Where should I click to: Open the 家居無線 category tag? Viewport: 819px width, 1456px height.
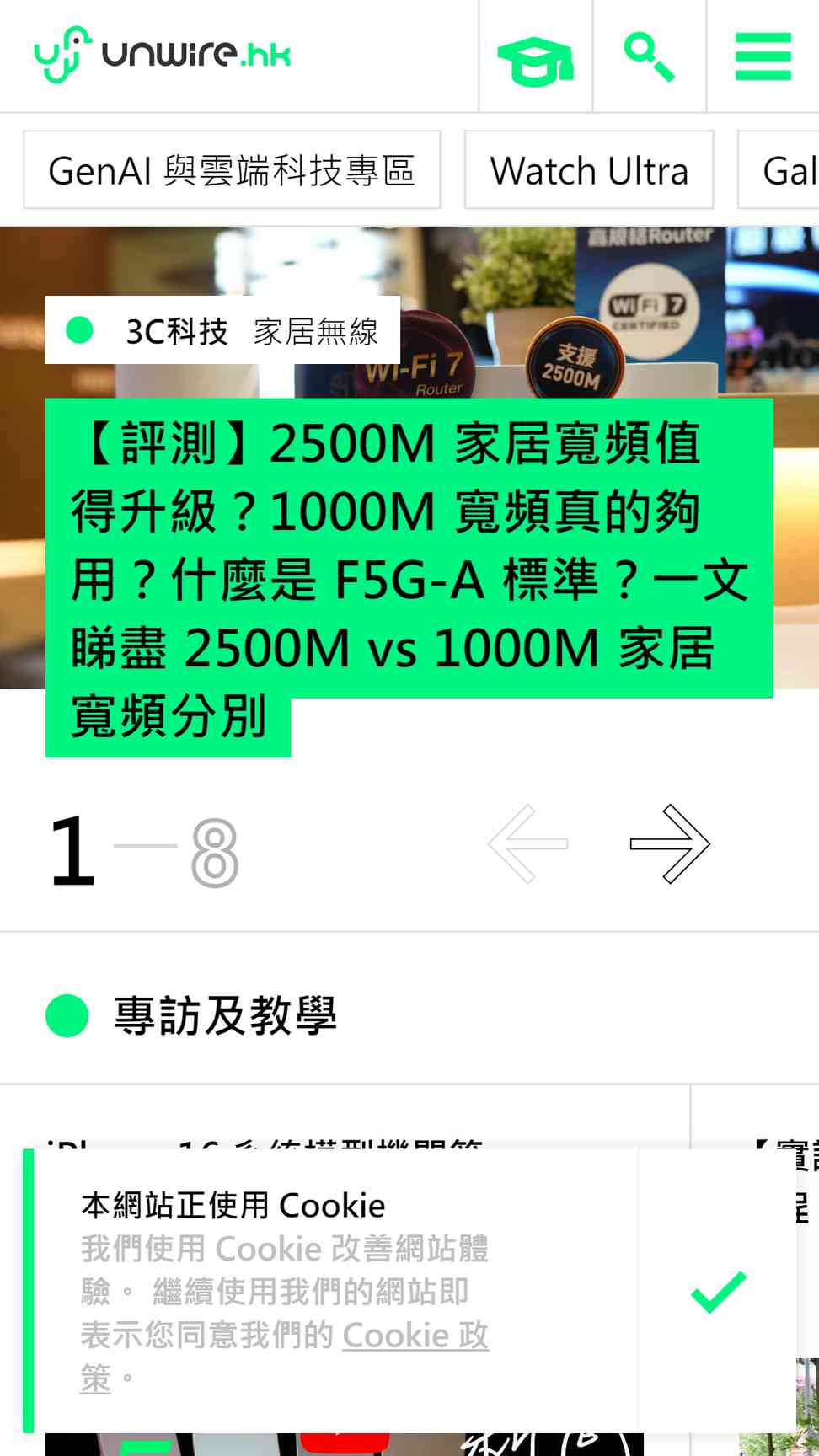(316, 331)
